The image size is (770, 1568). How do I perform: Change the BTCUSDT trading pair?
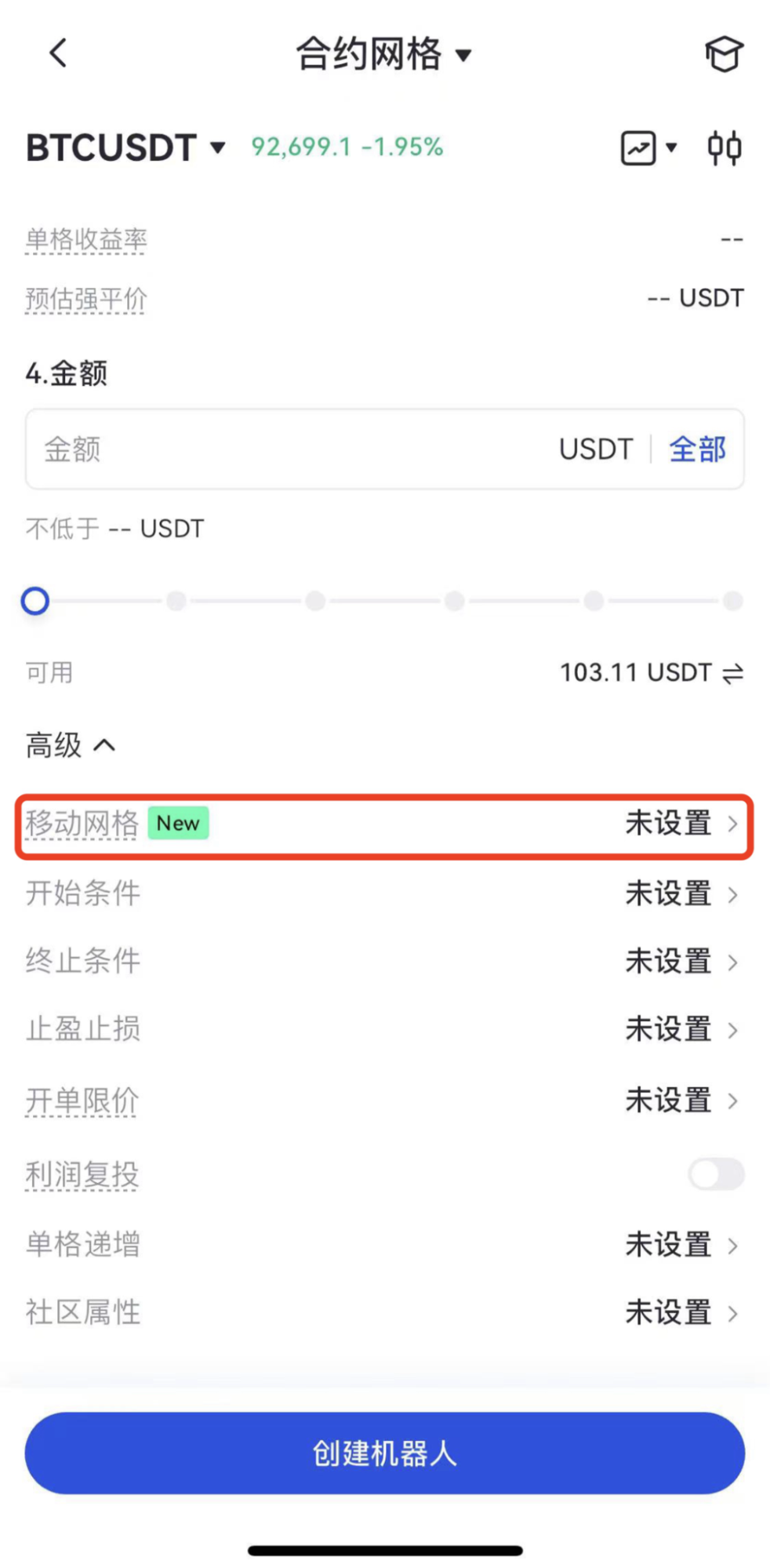pos(125,147)
